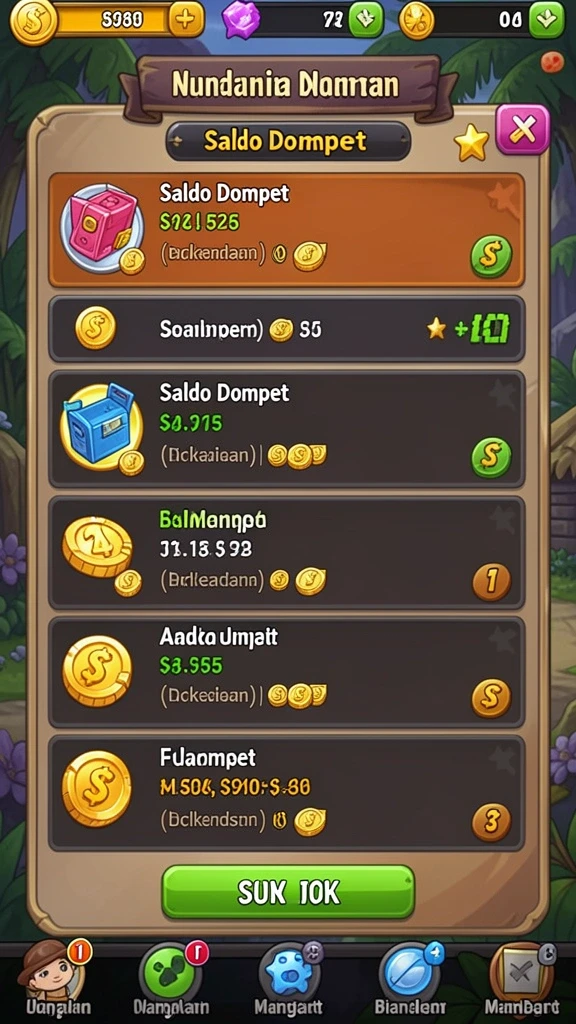576x1024 pixels.
Task: Add purple gems via the green button
Action: [x=366, y=19]
